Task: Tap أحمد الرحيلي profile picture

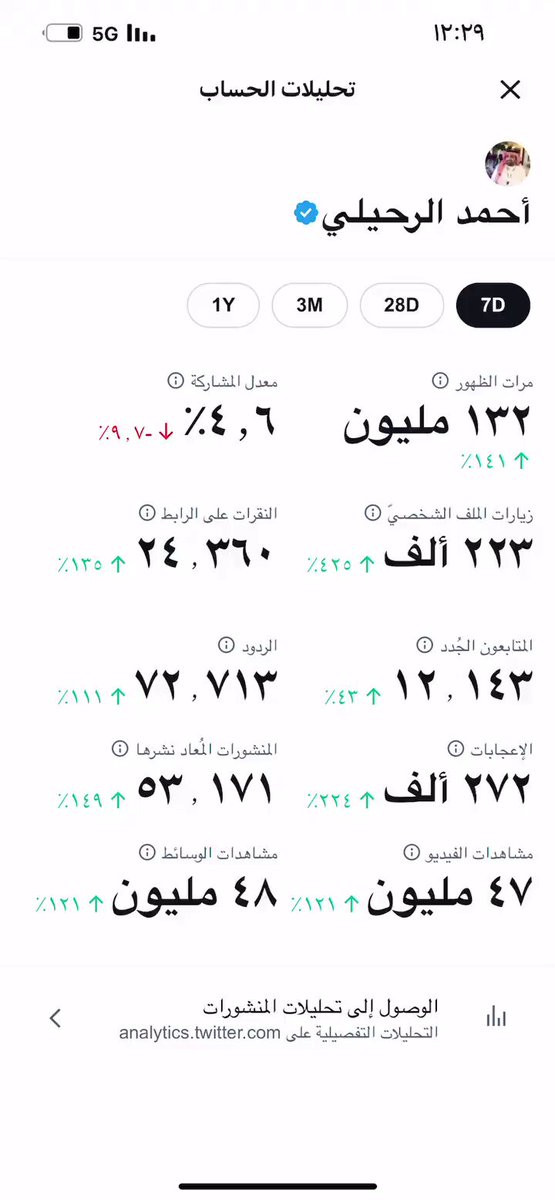Action: pyautogui.click(x=508, y=163)
